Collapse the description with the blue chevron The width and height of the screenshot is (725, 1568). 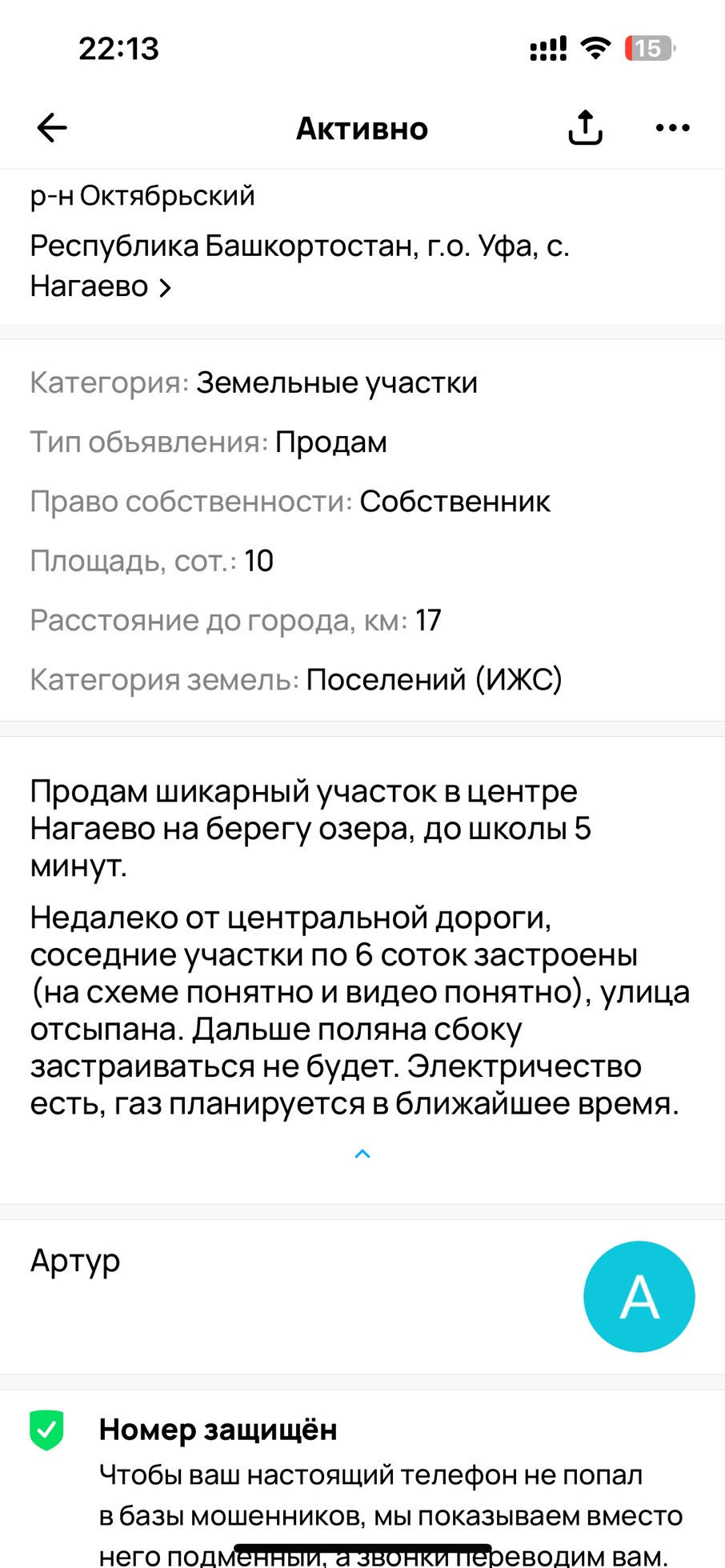pos(362,1154)
